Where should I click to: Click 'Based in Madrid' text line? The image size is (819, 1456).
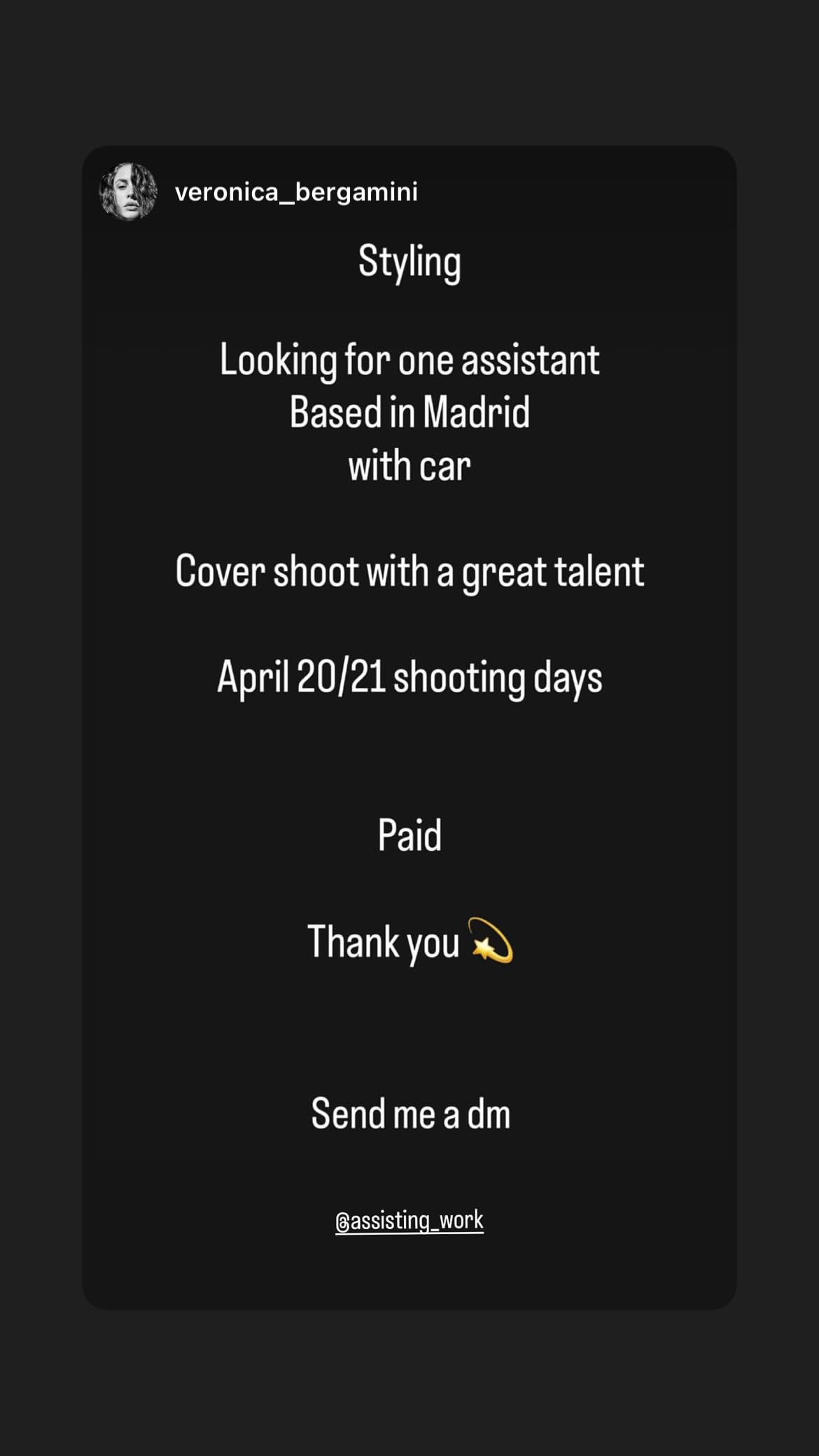click(409, 412)
